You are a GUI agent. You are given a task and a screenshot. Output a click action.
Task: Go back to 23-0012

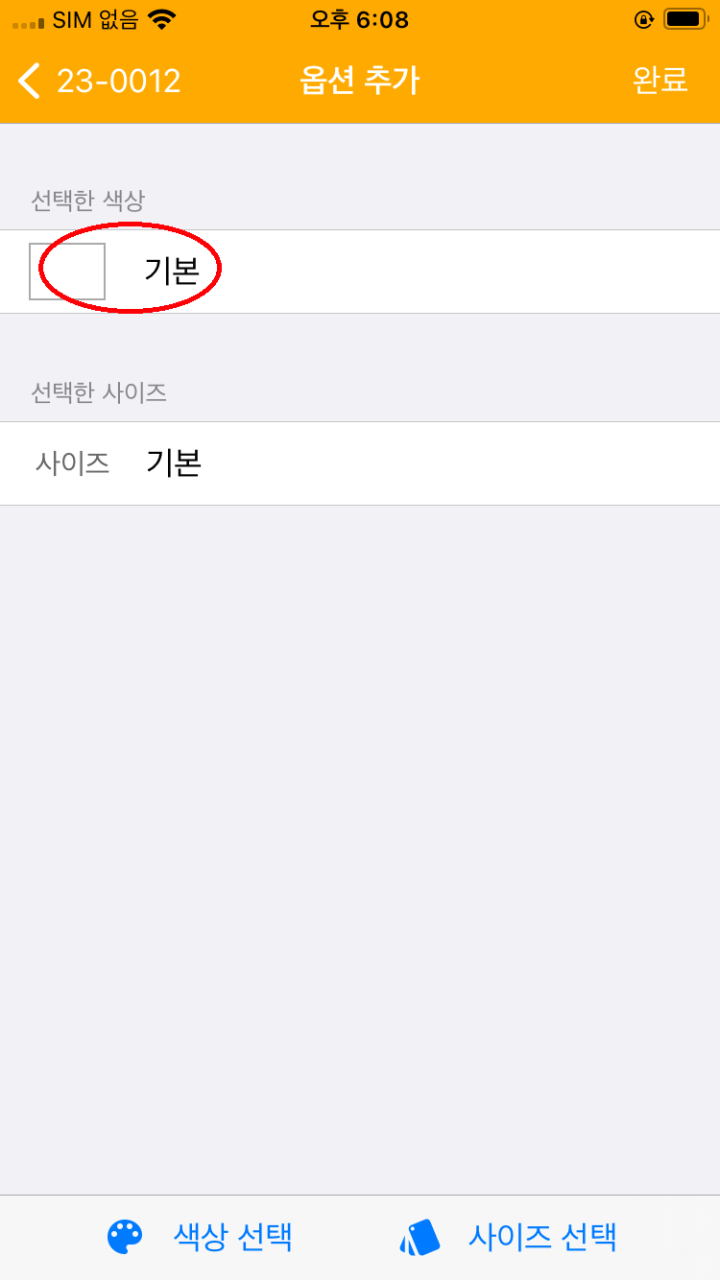[100, 81]
